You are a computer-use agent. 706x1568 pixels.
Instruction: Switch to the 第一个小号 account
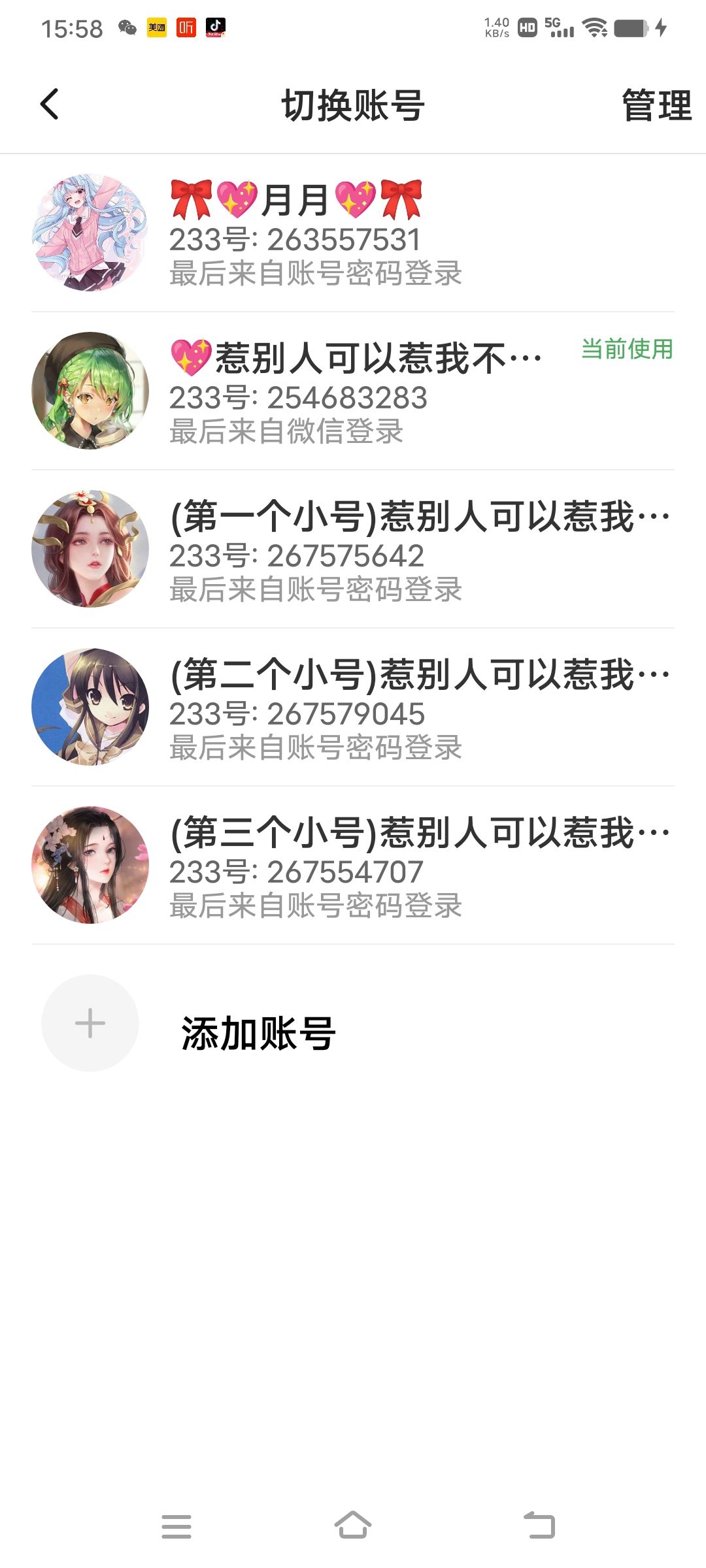tap(353, 549)
